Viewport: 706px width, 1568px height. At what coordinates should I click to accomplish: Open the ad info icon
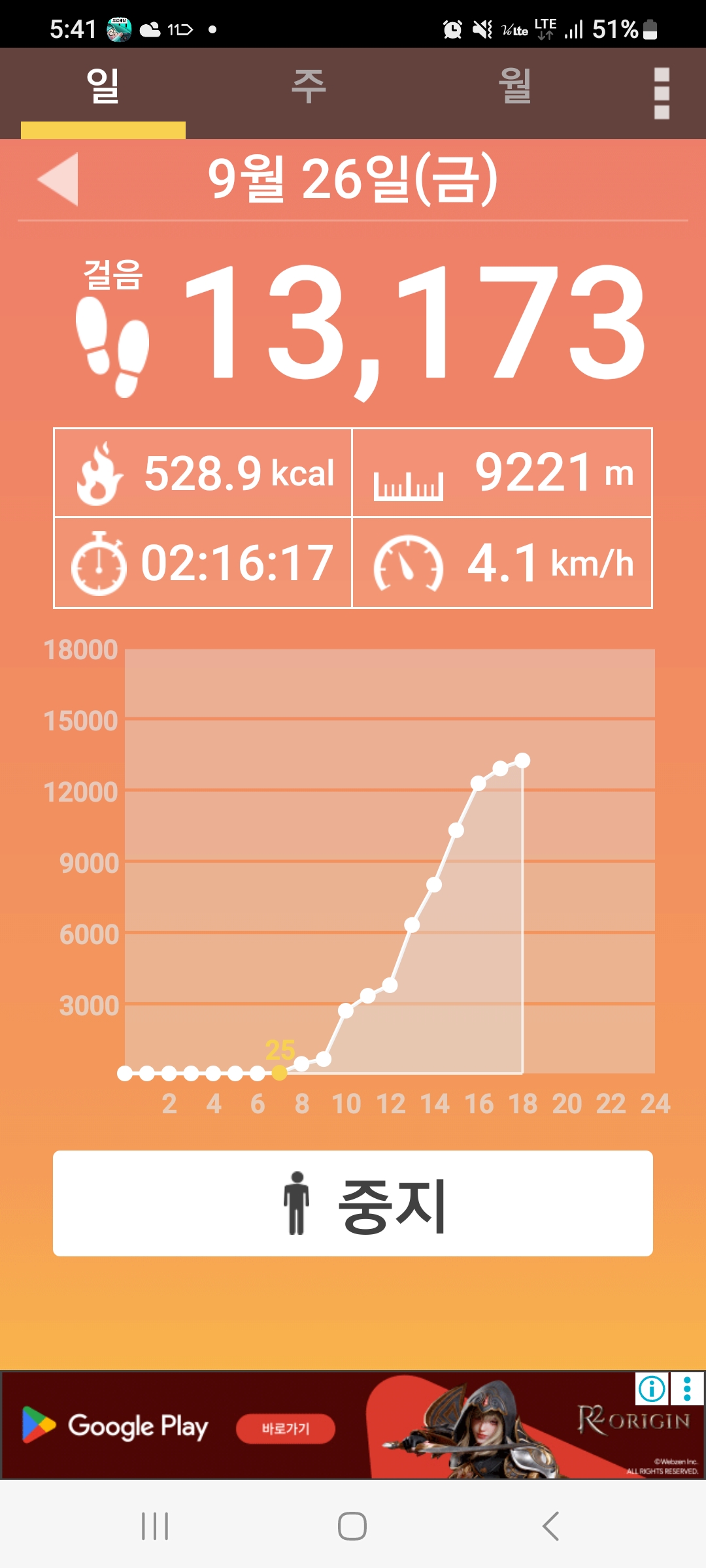click(x=652, y=1388)
